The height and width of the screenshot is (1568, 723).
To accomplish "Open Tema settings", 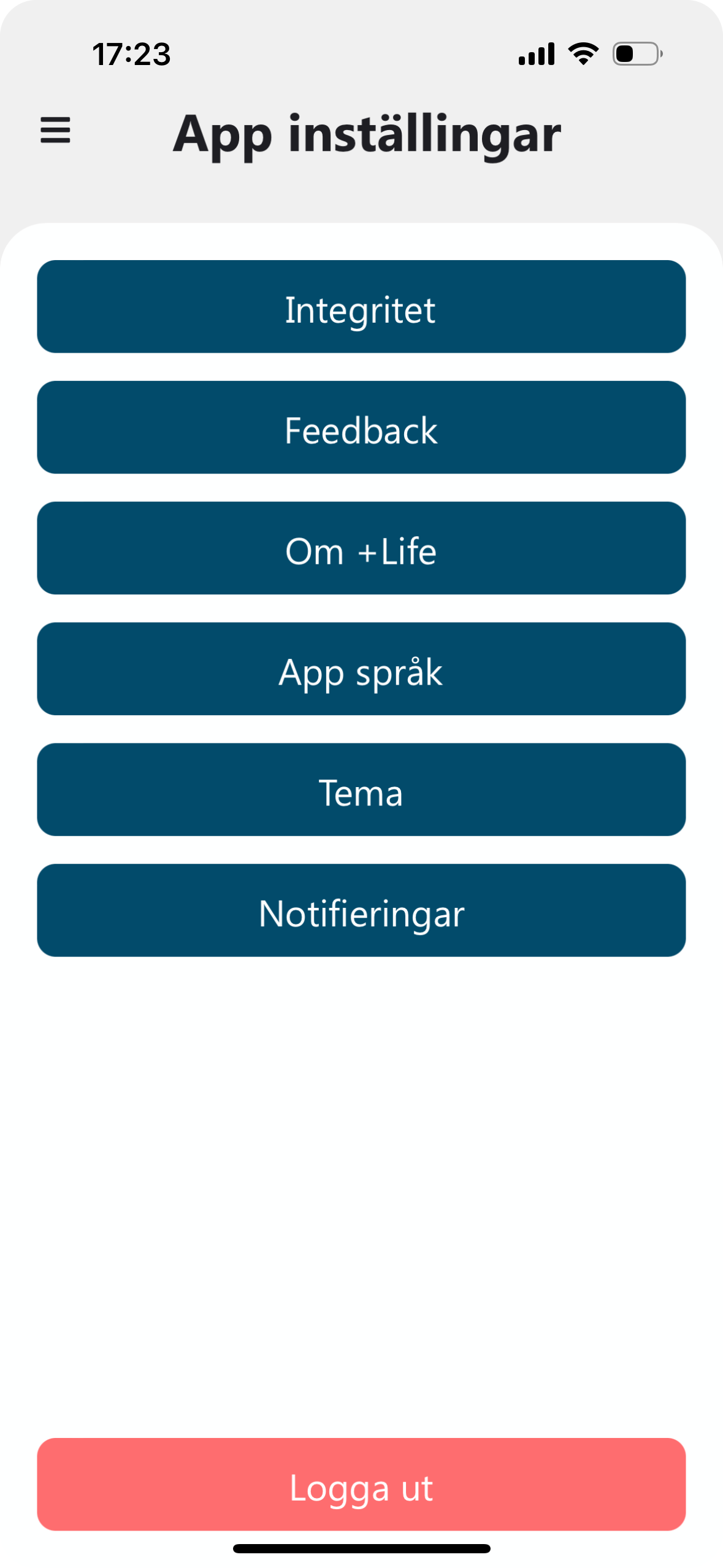I will pos(361,790).
